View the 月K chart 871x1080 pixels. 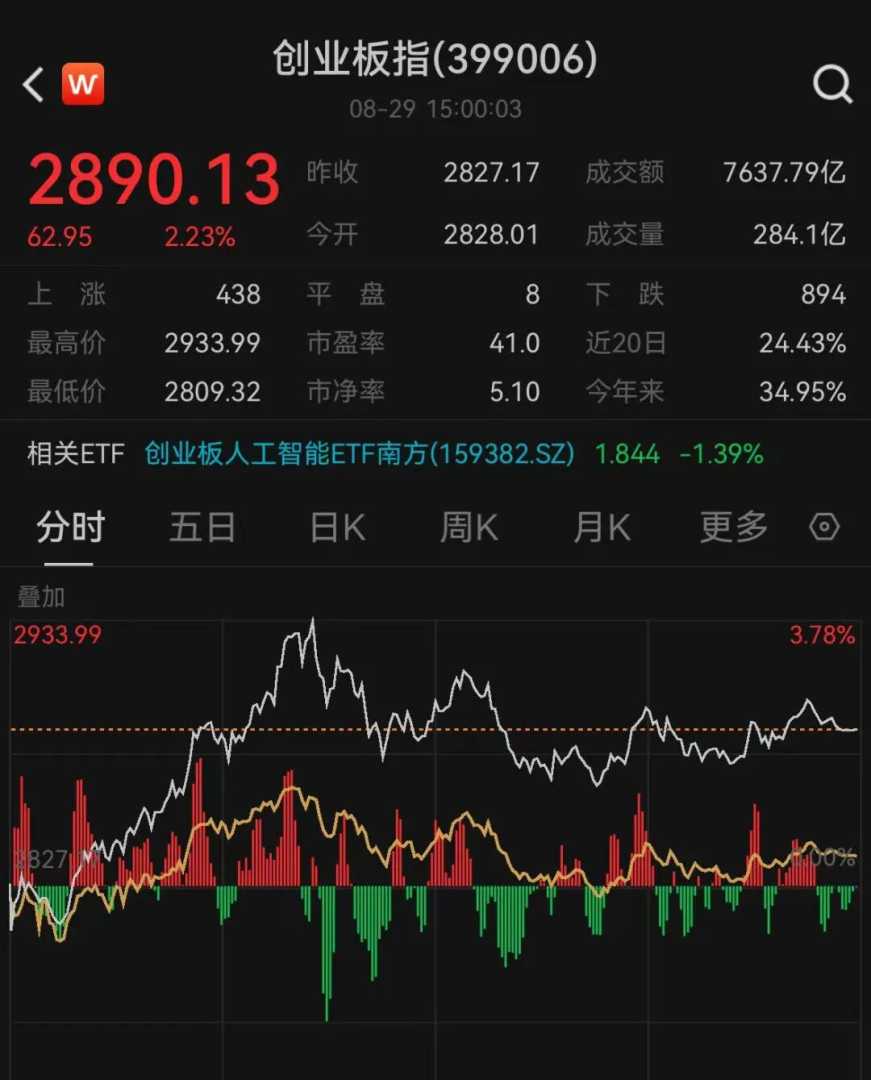click(601, 527)
